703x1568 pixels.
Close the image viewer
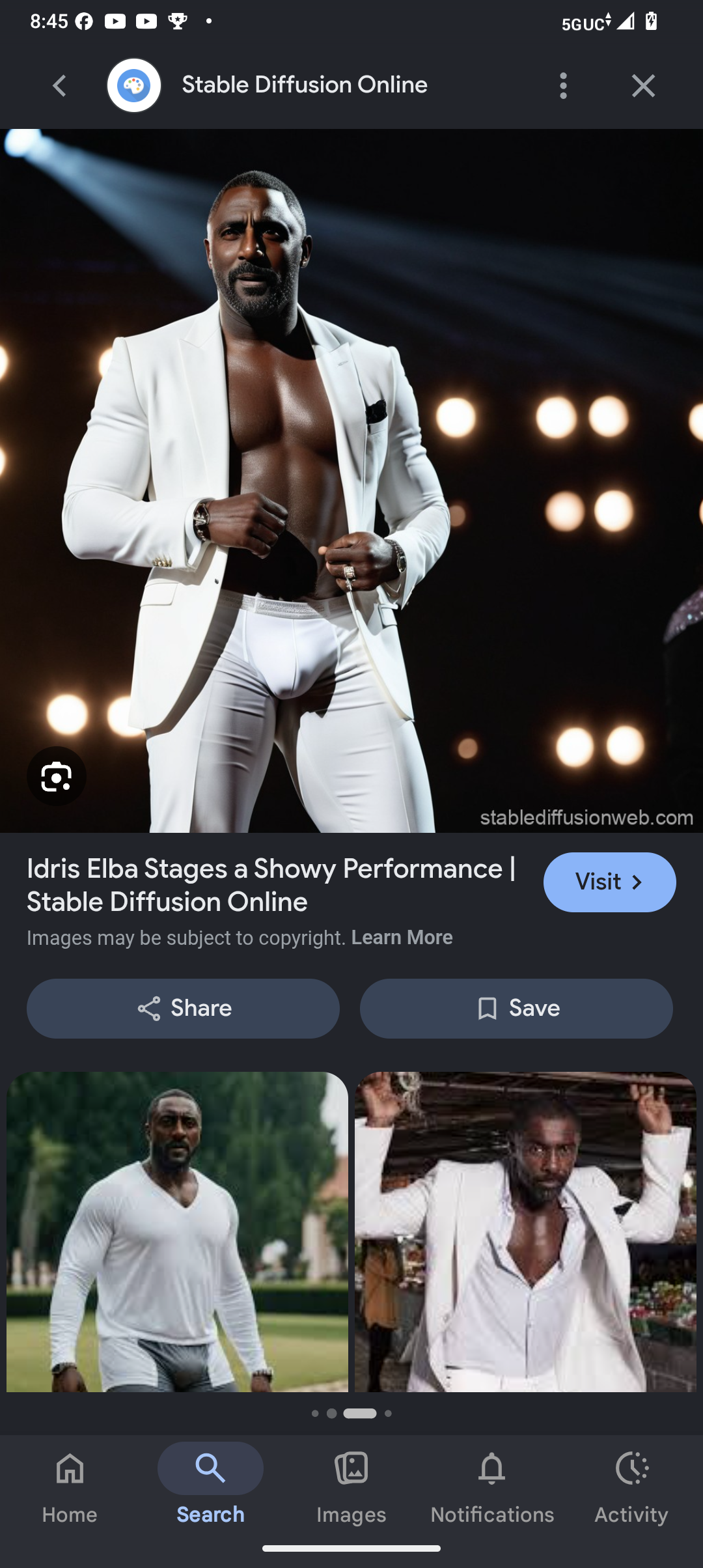point(643,85)
